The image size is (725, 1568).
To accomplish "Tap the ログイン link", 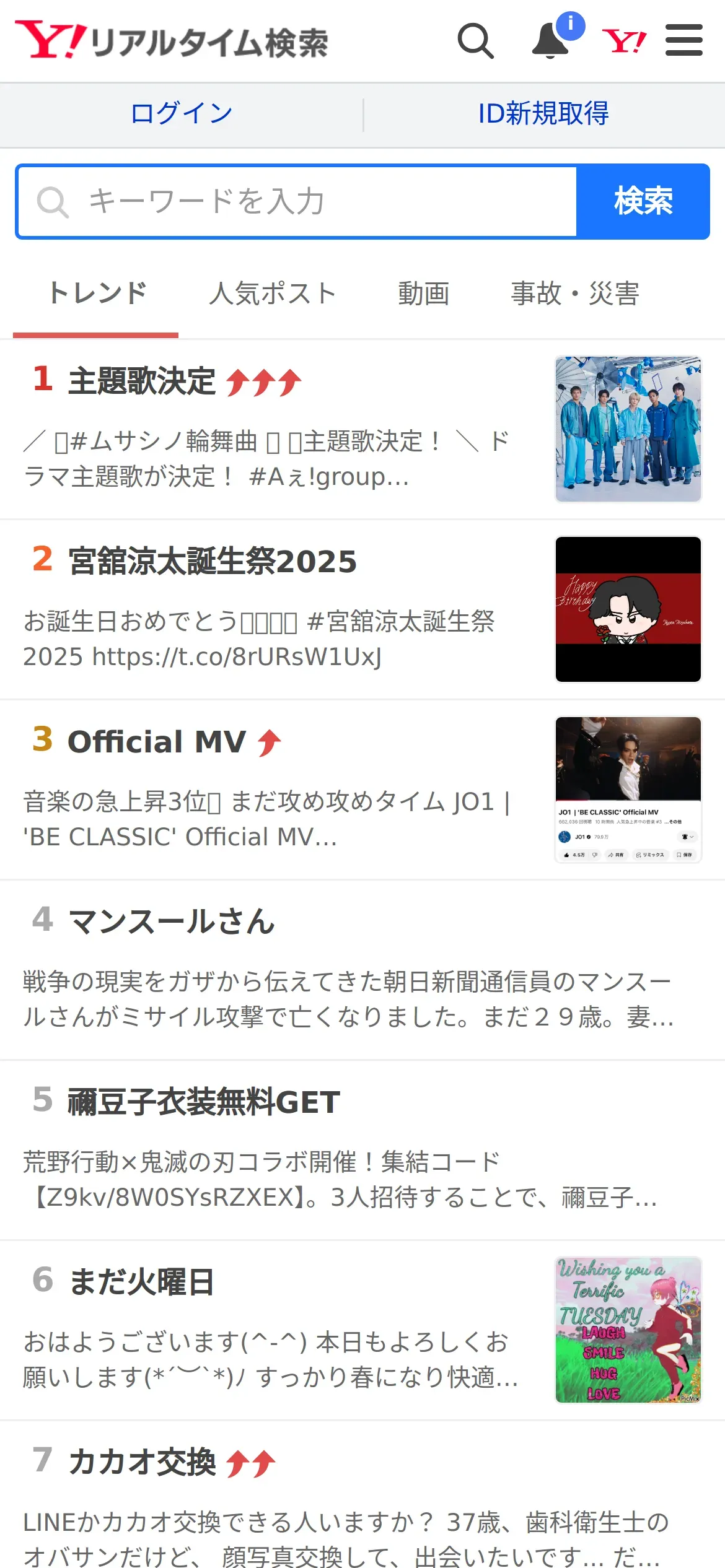I will (182, 114).
